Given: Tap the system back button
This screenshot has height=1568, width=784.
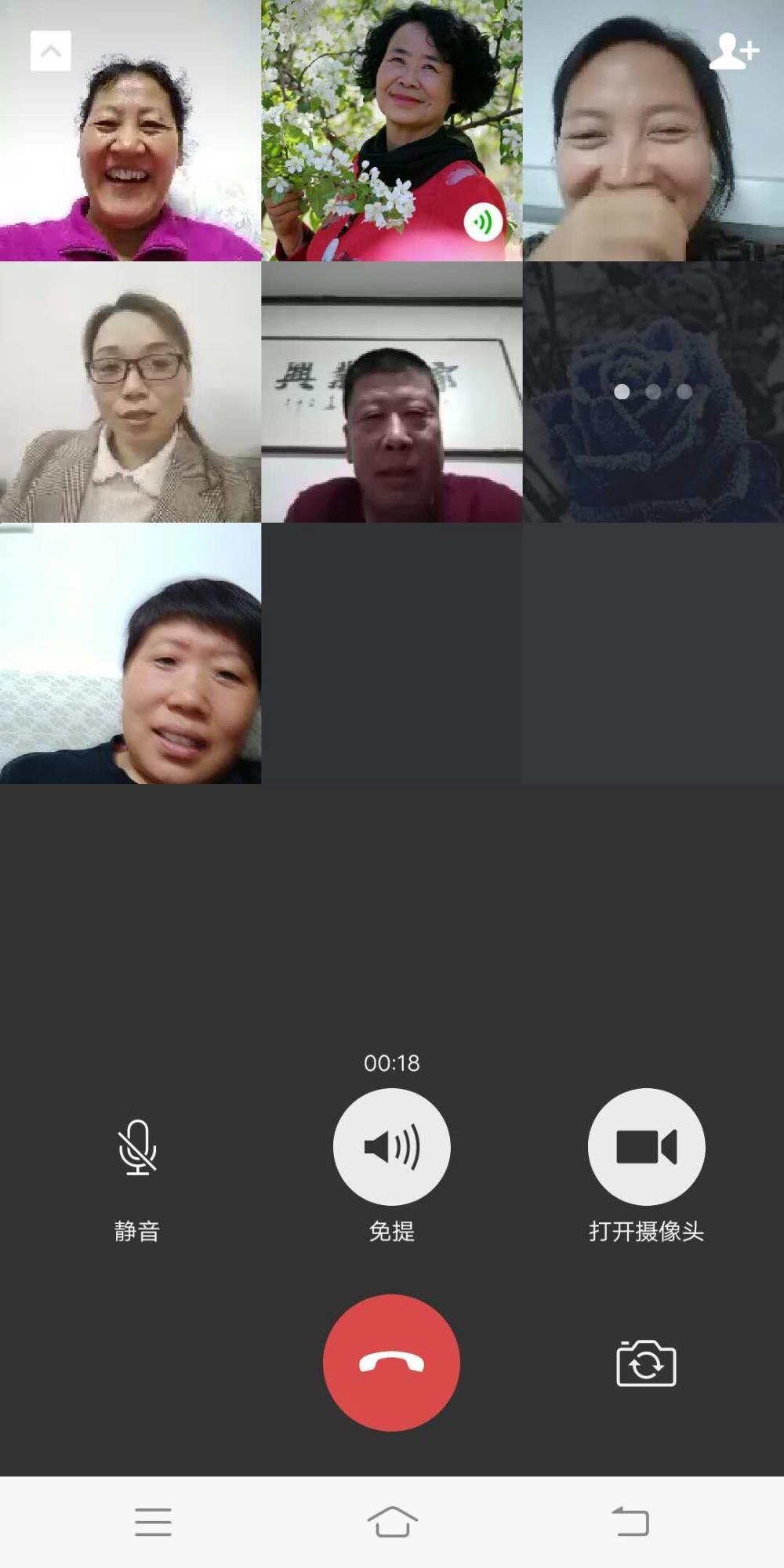Looking at the screenshot, I should click(x=630, y=1522).
